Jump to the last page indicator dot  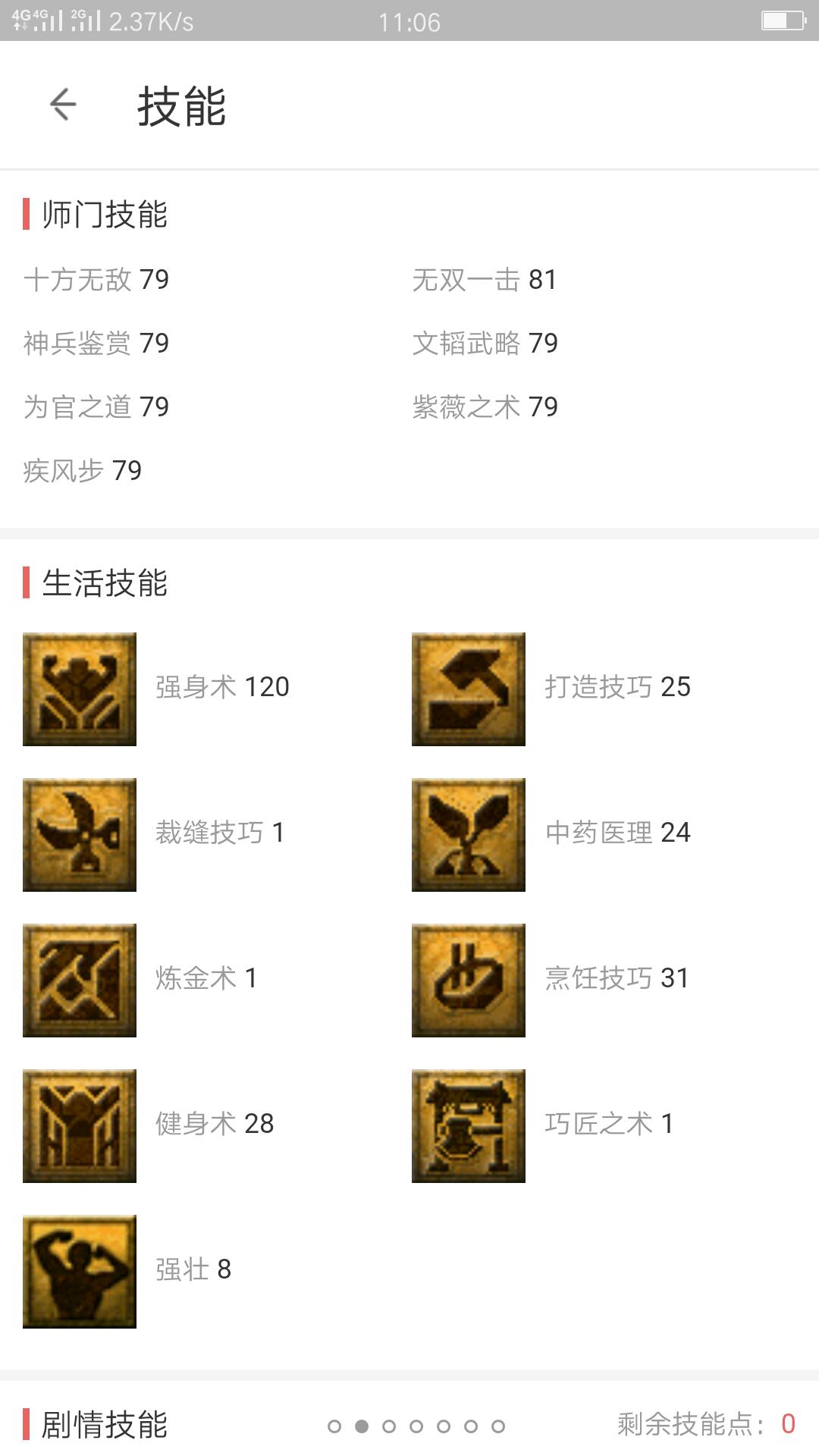point(498,1426)
